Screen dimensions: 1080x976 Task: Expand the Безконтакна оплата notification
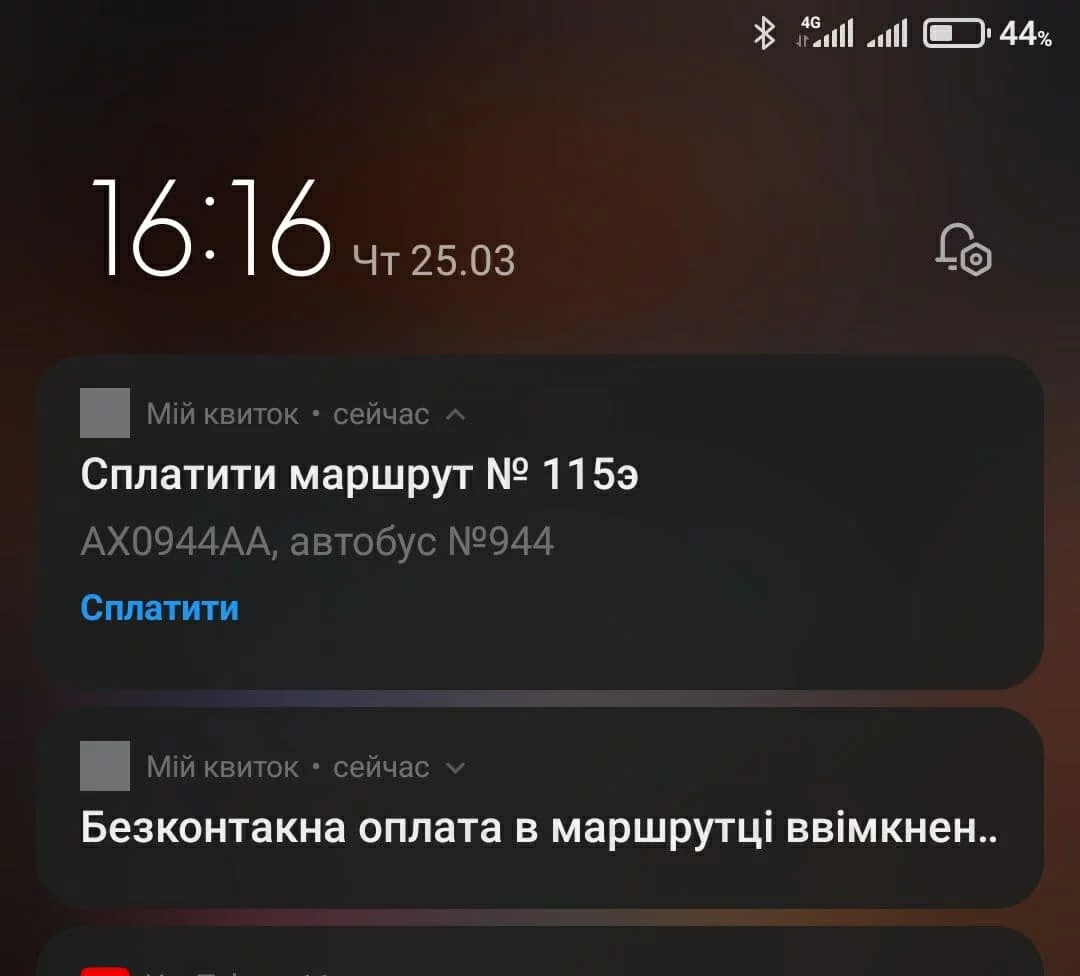pos(455,767)
